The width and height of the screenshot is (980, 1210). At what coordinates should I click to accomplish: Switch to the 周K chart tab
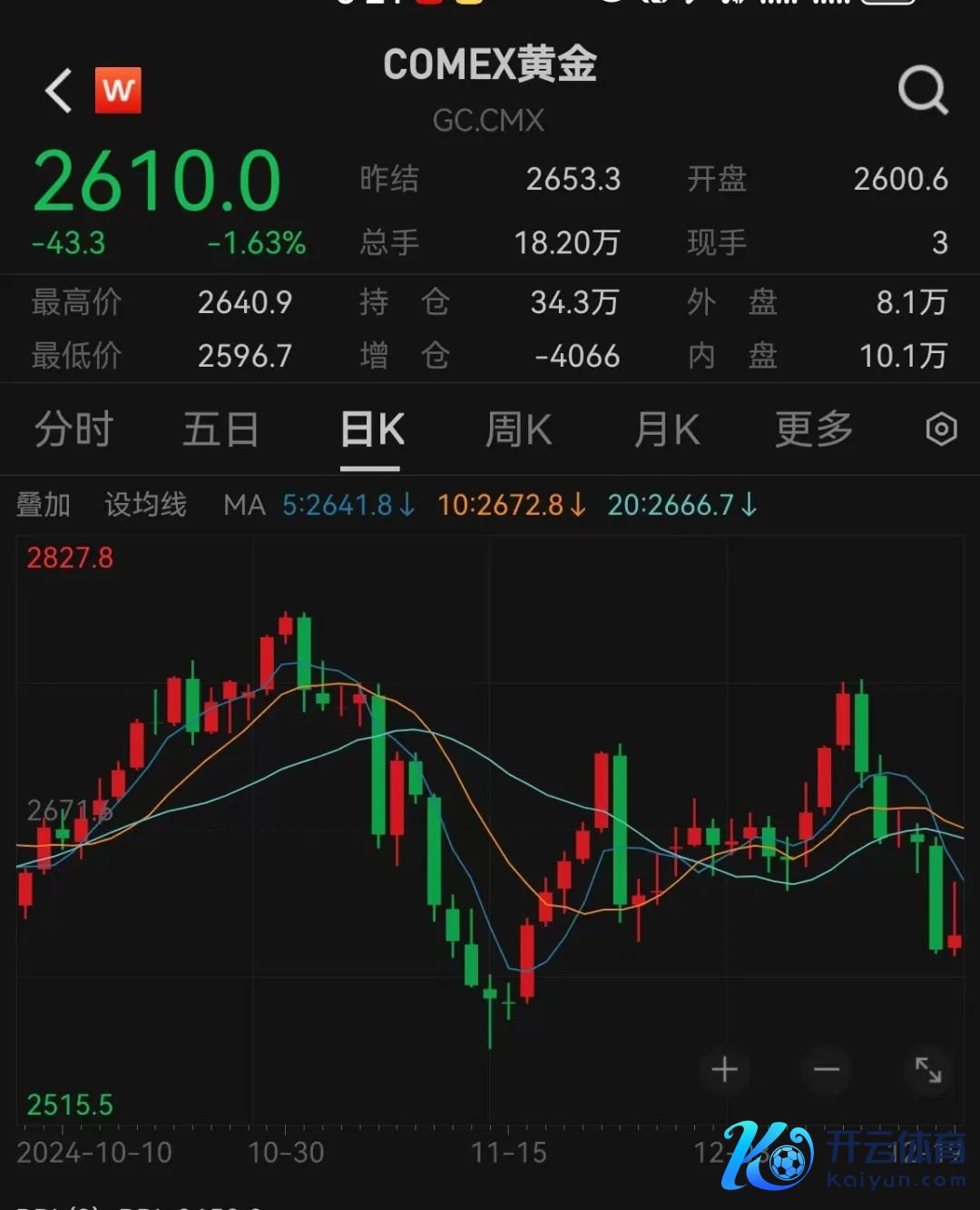(x=518, y=429)
